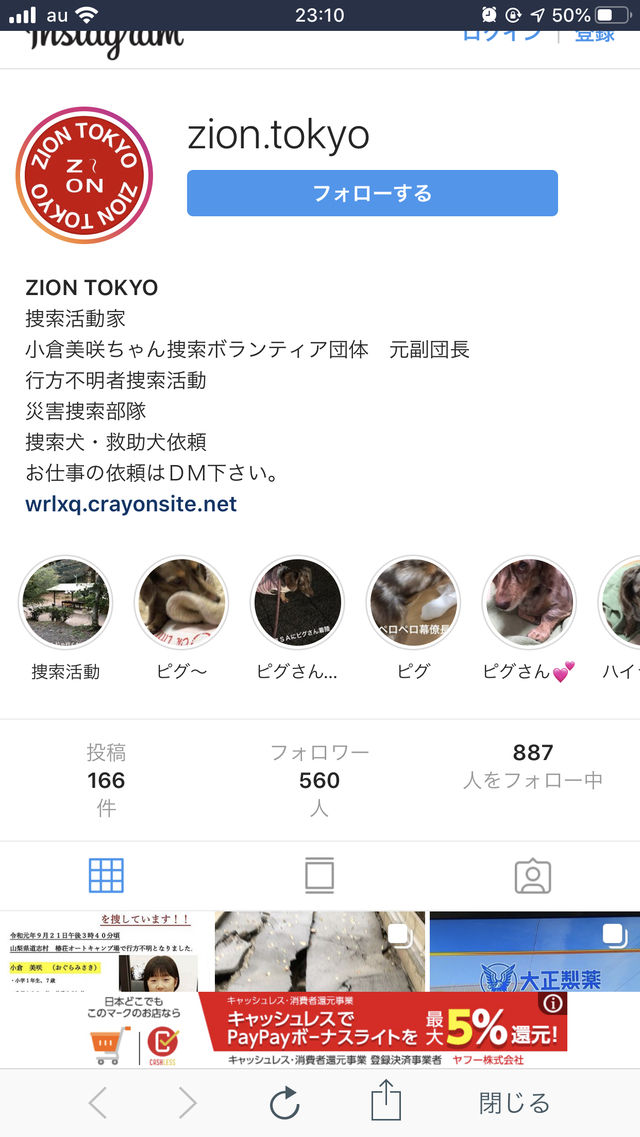
Task: Switch to the feed view tab
Action: (x=319, y=875)
